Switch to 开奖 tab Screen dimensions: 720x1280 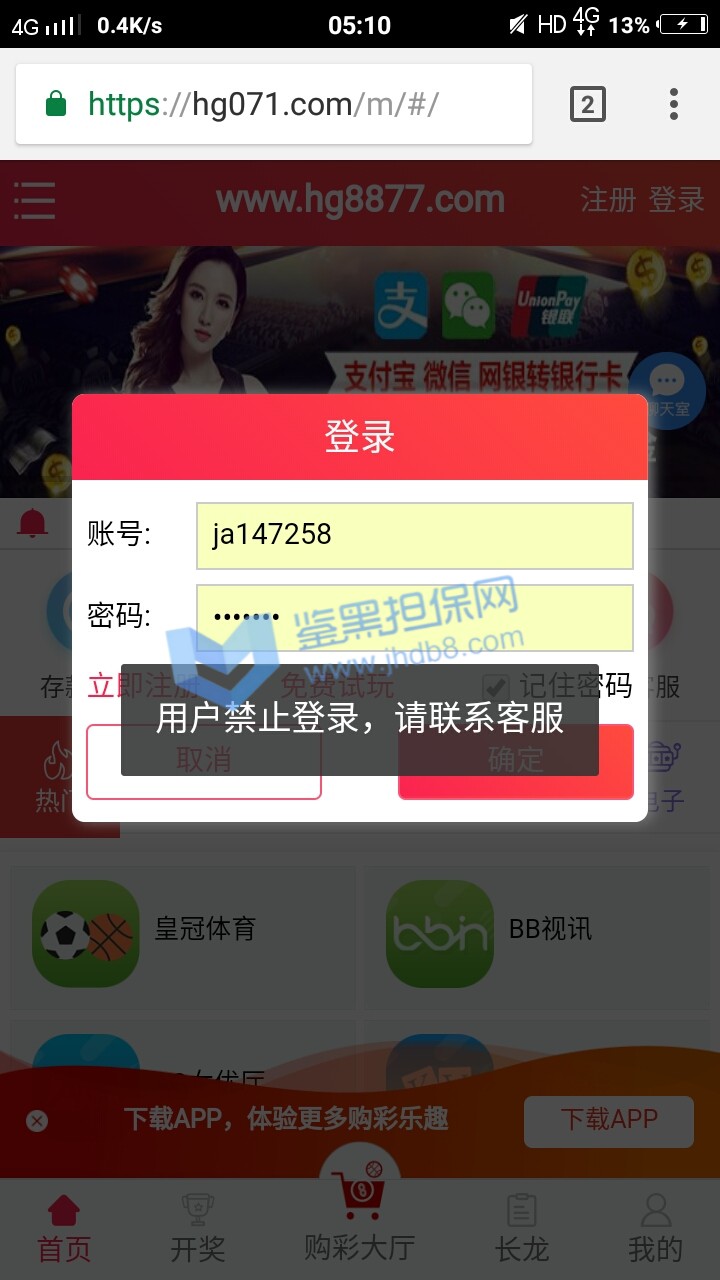point(198,1229)
